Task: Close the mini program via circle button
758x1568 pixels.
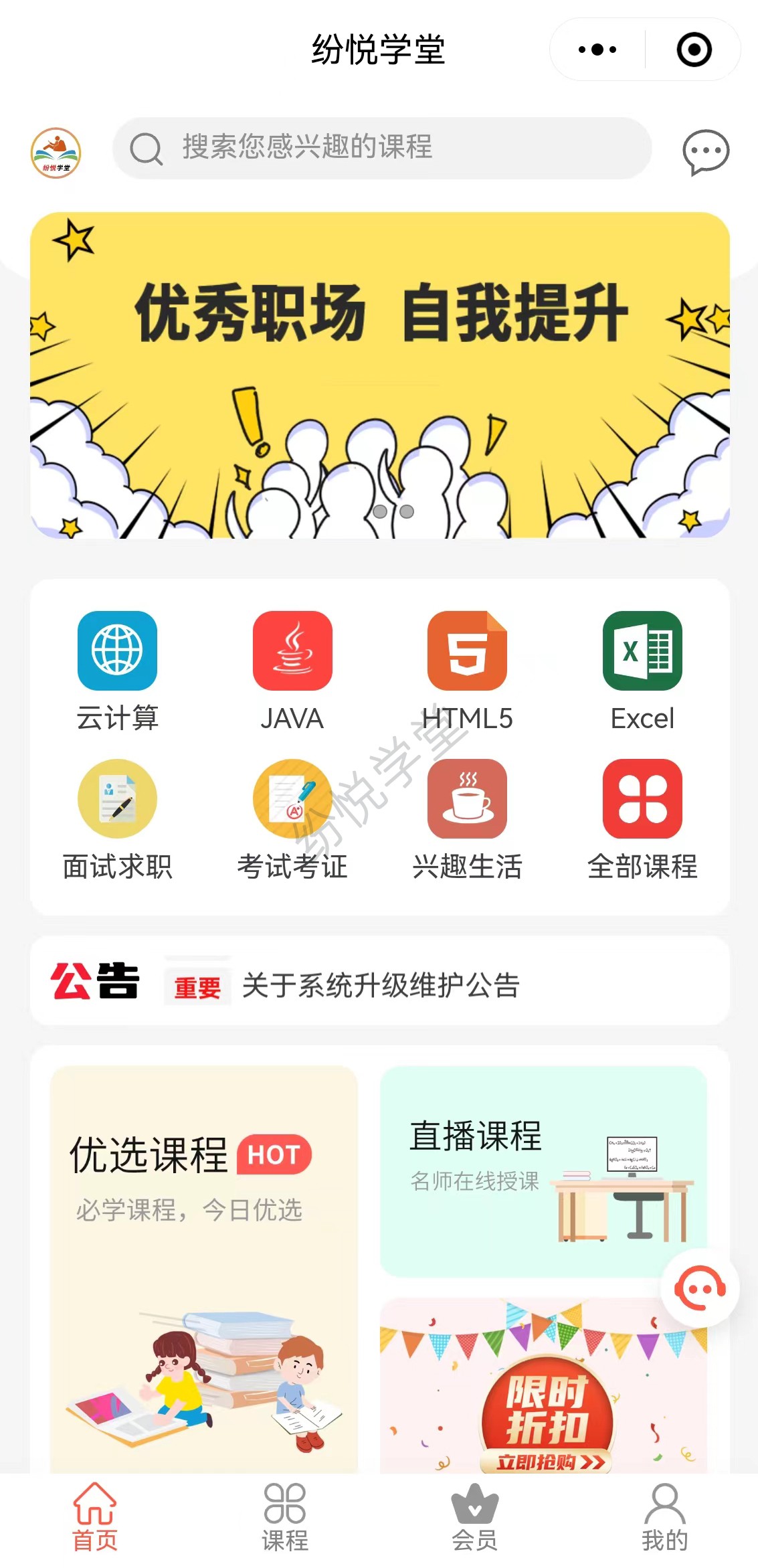Action: pos(694,50)
